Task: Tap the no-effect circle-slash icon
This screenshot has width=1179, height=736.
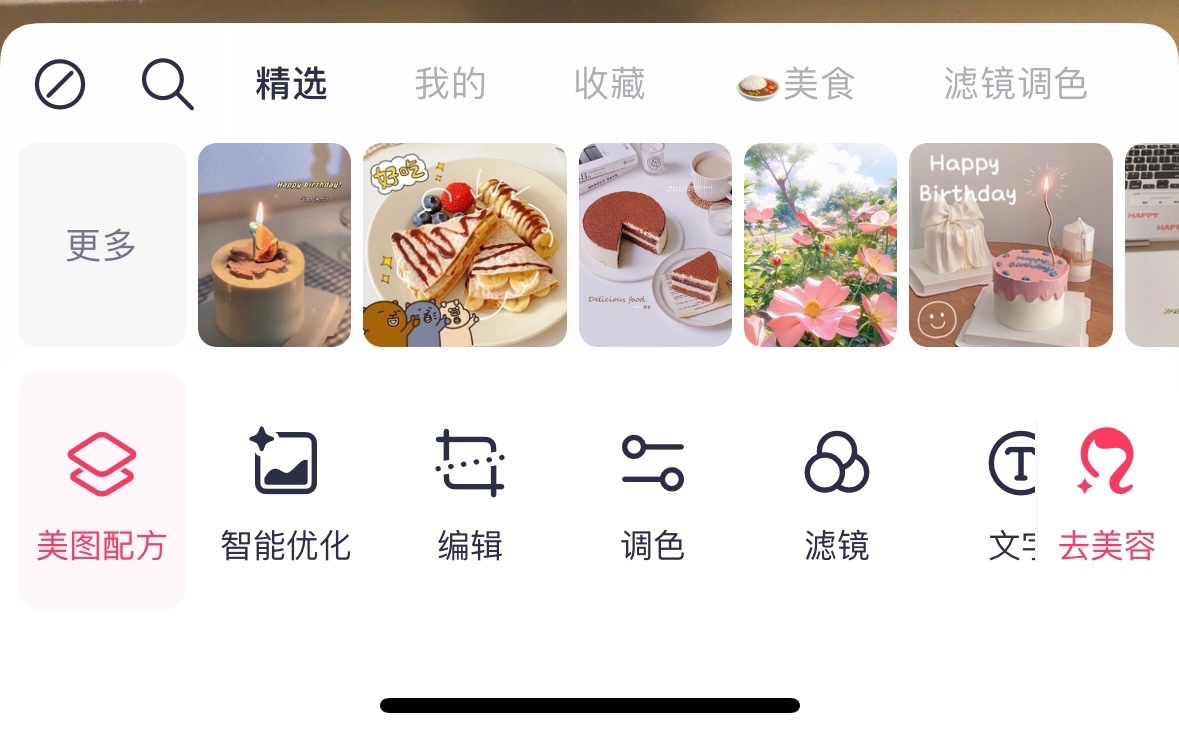Action: [60, 84]
